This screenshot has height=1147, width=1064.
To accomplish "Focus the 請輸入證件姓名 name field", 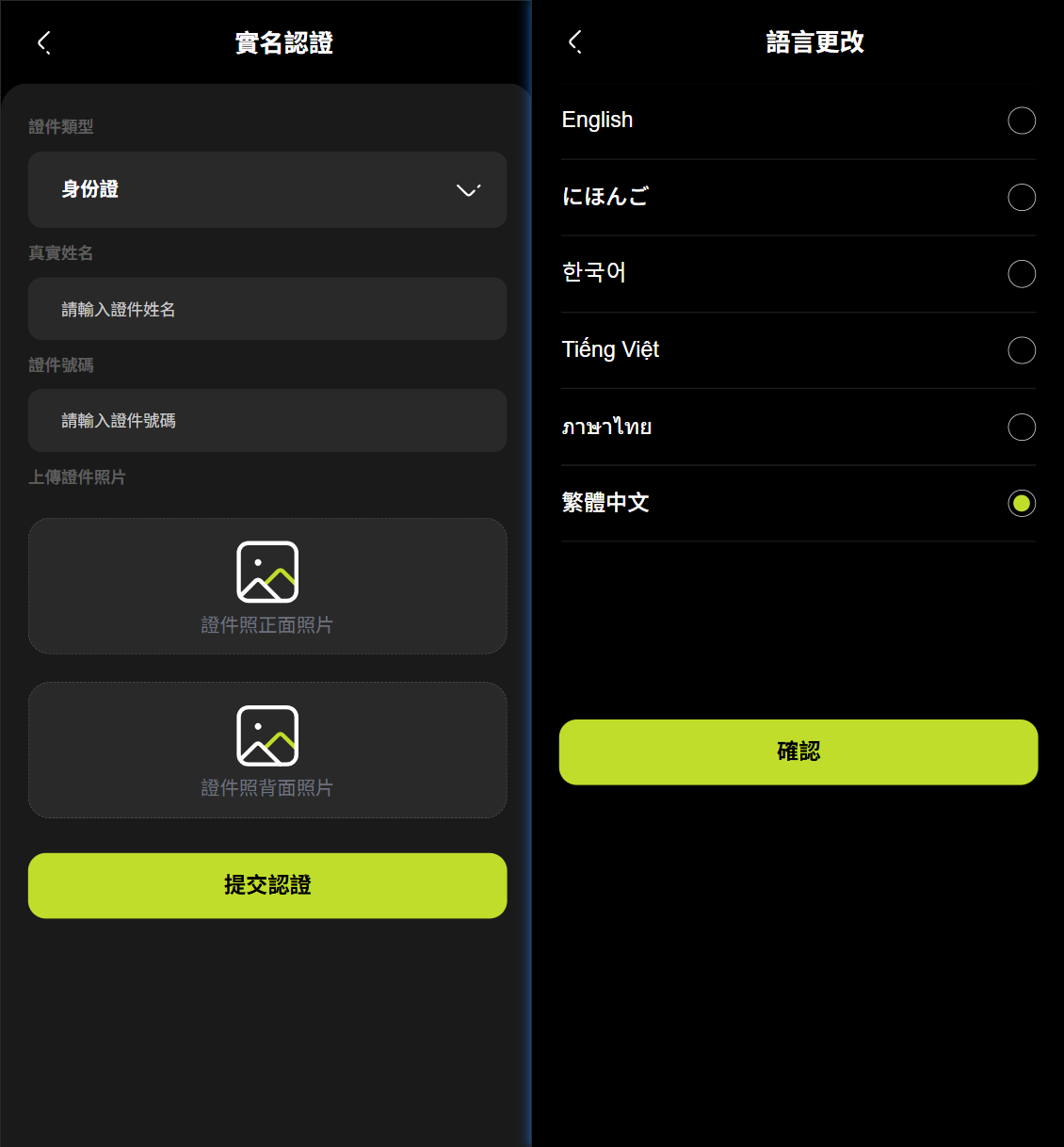I will pos(267,309).
